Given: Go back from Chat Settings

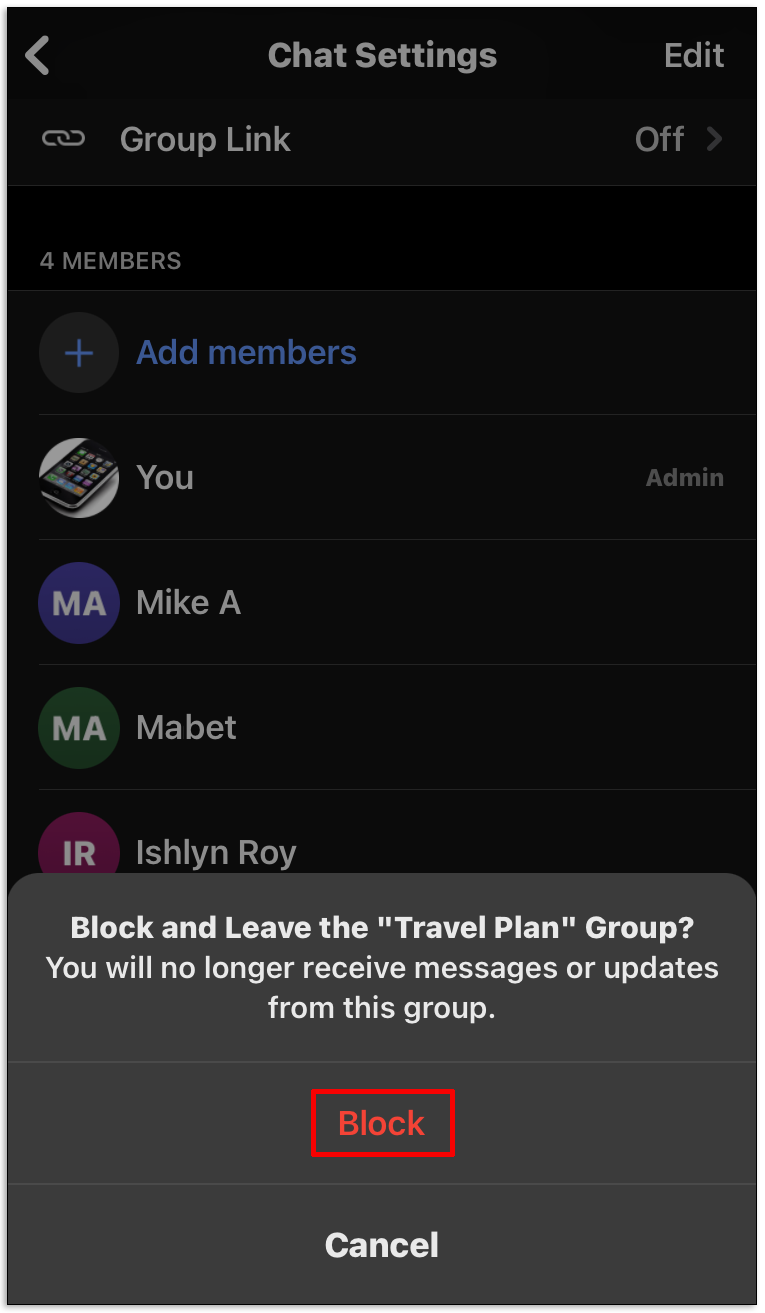Looking at the screenshot, I should pyautogui.click(x=38, y=56).
